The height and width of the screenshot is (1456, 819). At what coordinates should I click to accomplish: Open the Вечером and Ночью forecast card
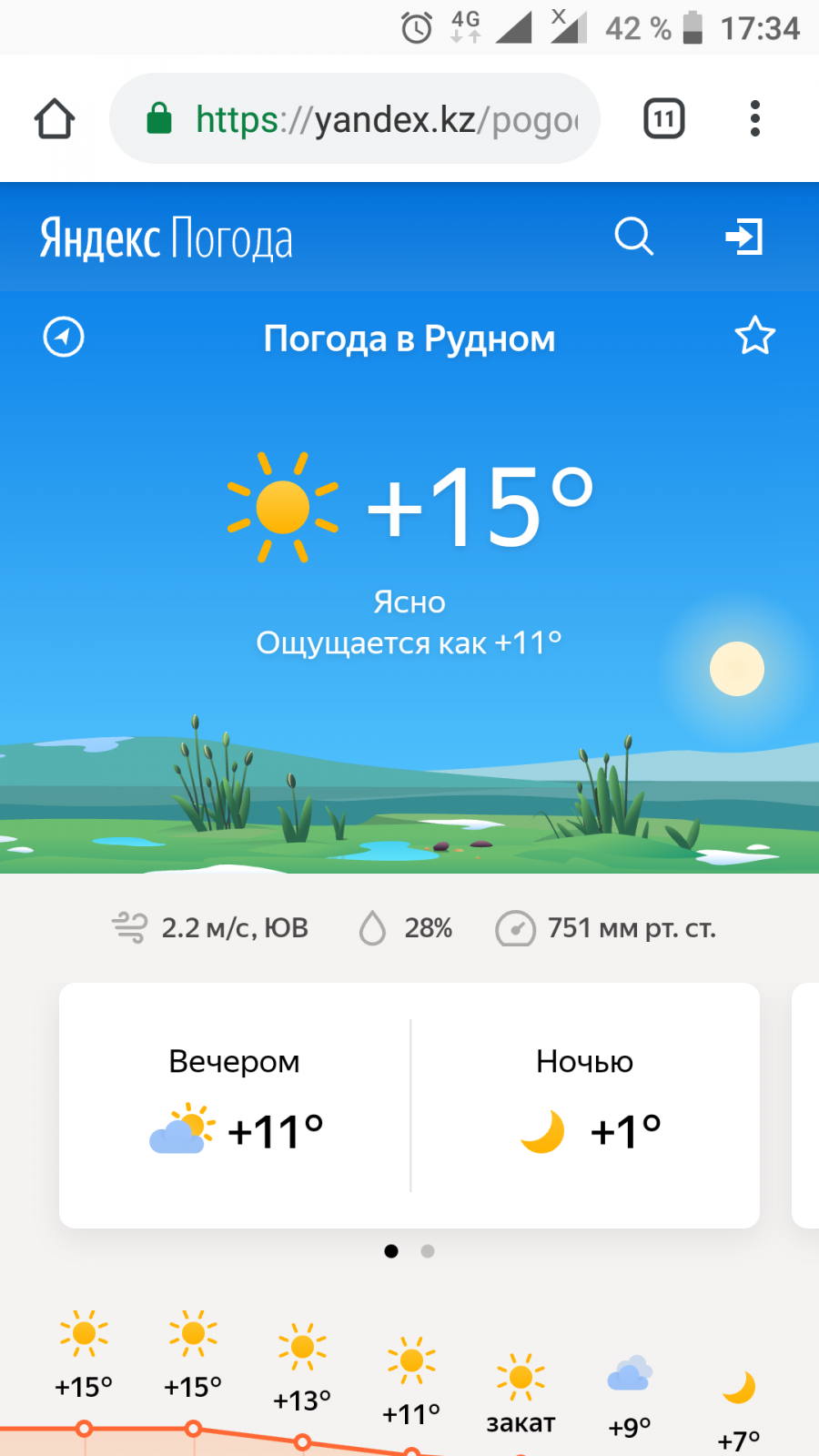(409, 1105)
